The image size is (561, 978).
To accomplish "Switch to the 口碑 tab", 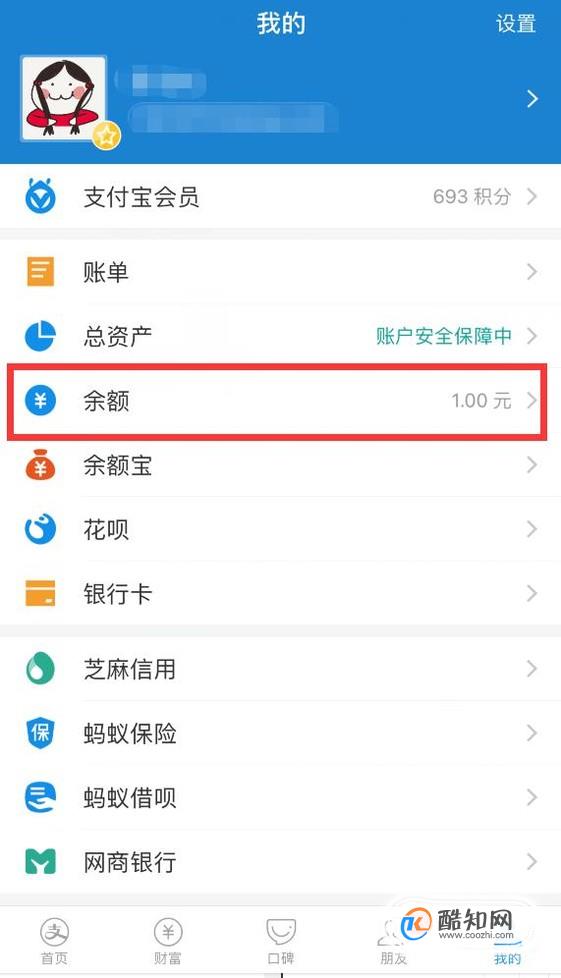I will [x=280, y=942].
